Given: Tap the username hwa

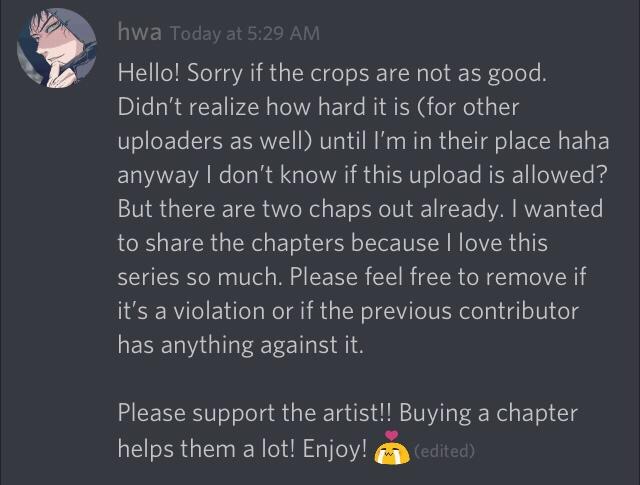Looking at the screenshot, I should coord(140,32).
